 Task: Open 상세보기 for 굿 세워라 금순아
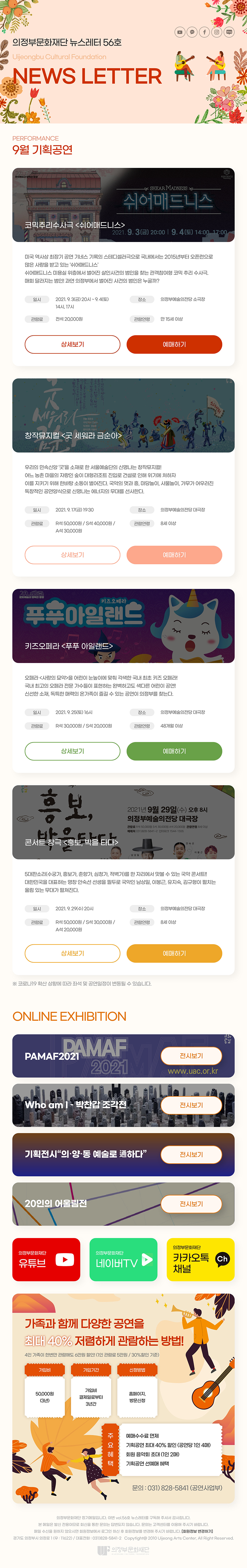click(x=72, y=555)
